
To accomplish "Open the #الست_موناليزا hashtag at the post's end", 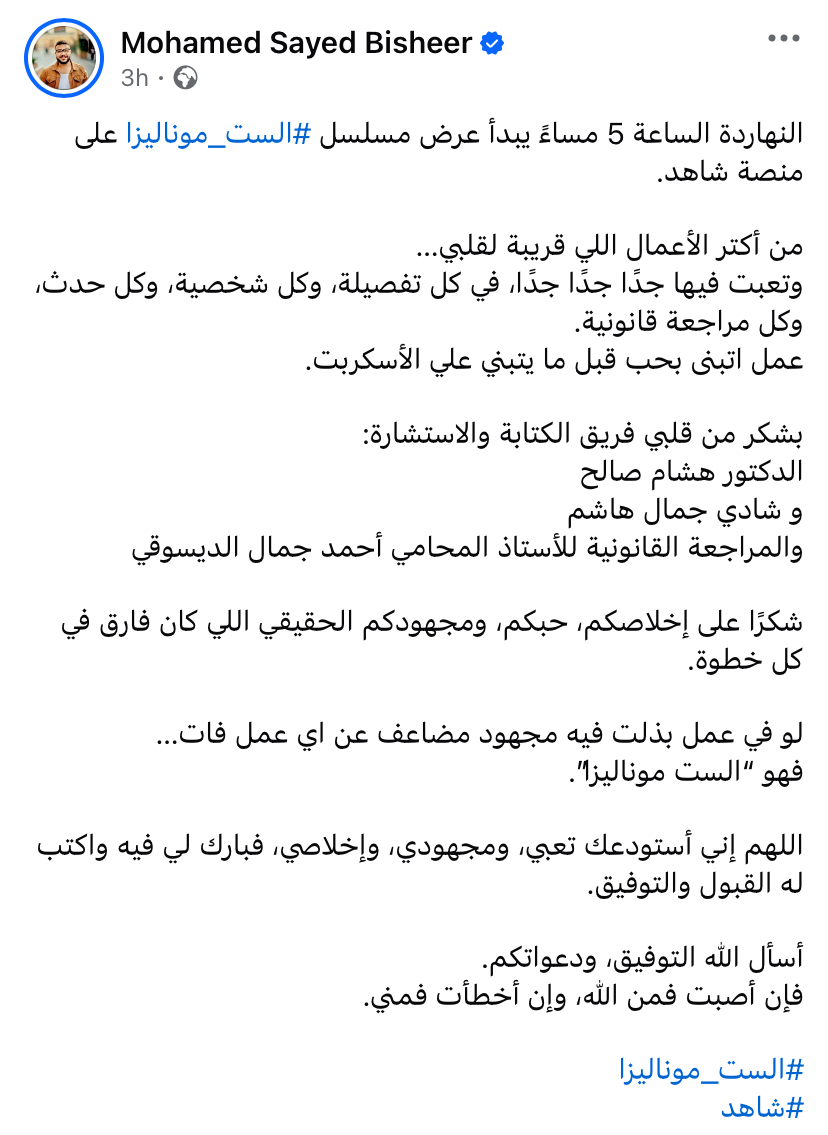I will tap(712, 1070).
